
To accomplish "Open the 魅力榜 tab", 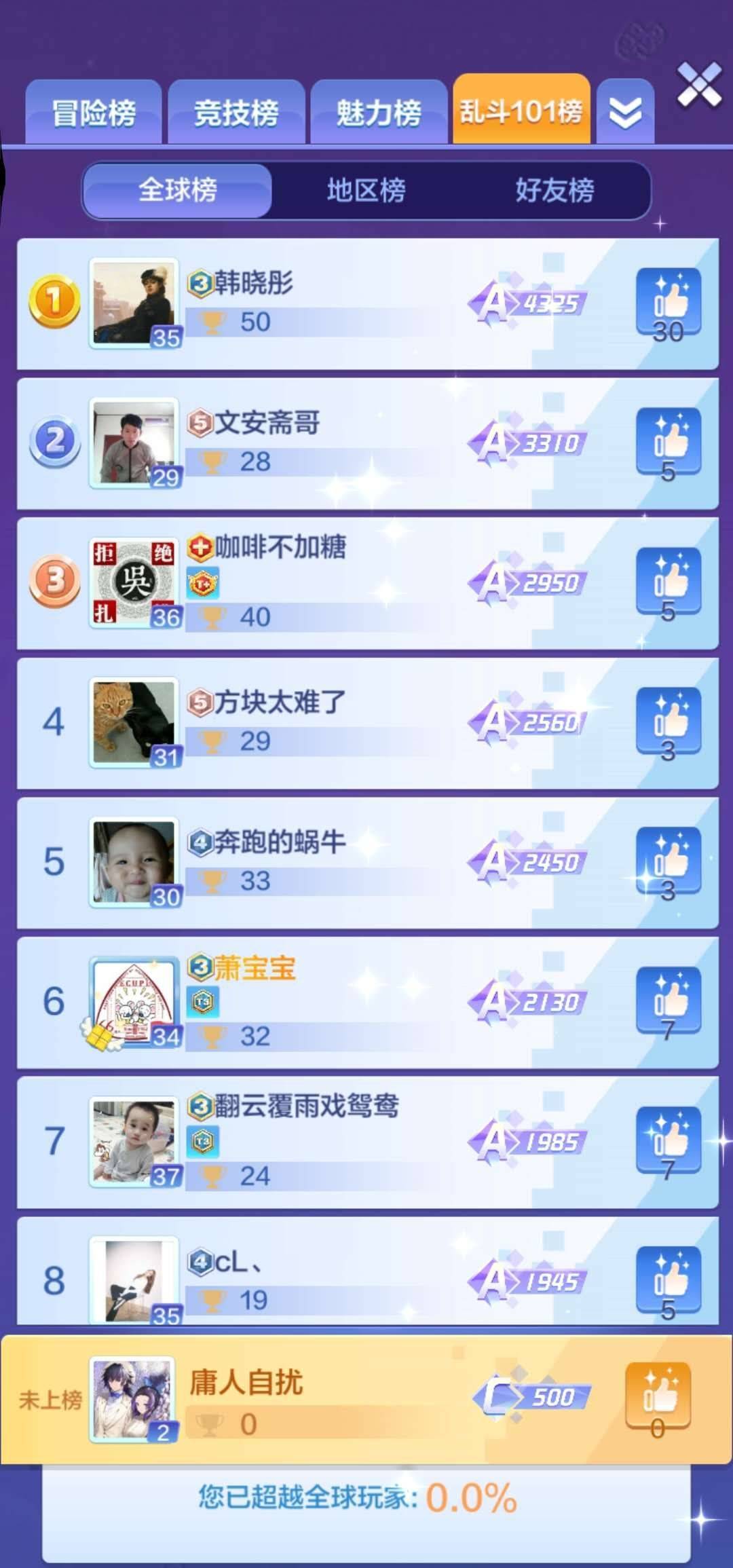I will (x=379, y=113).
